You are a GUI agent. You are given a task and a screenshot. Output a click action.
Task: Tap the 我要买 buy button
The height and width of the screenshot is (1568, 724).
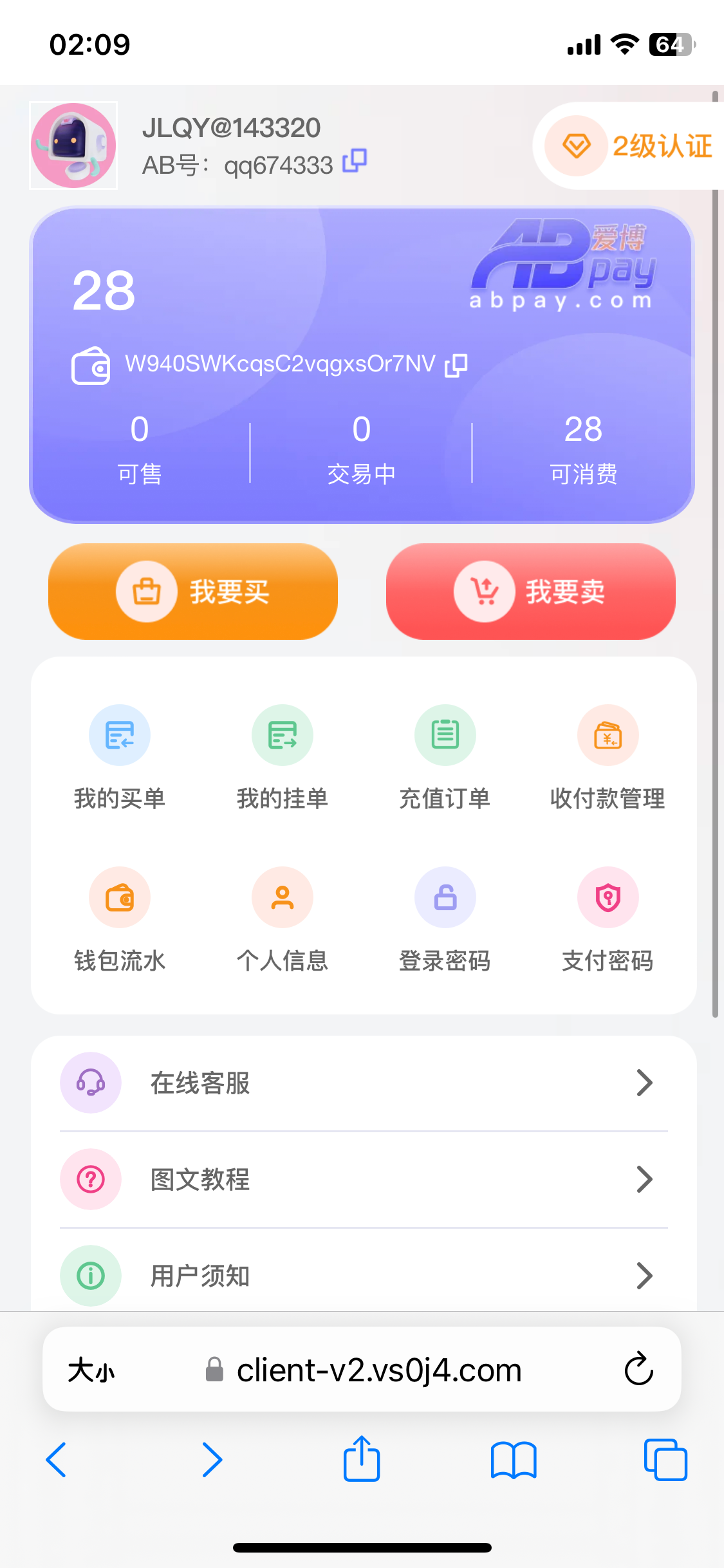pyautogui.click(x=193, y=592)
